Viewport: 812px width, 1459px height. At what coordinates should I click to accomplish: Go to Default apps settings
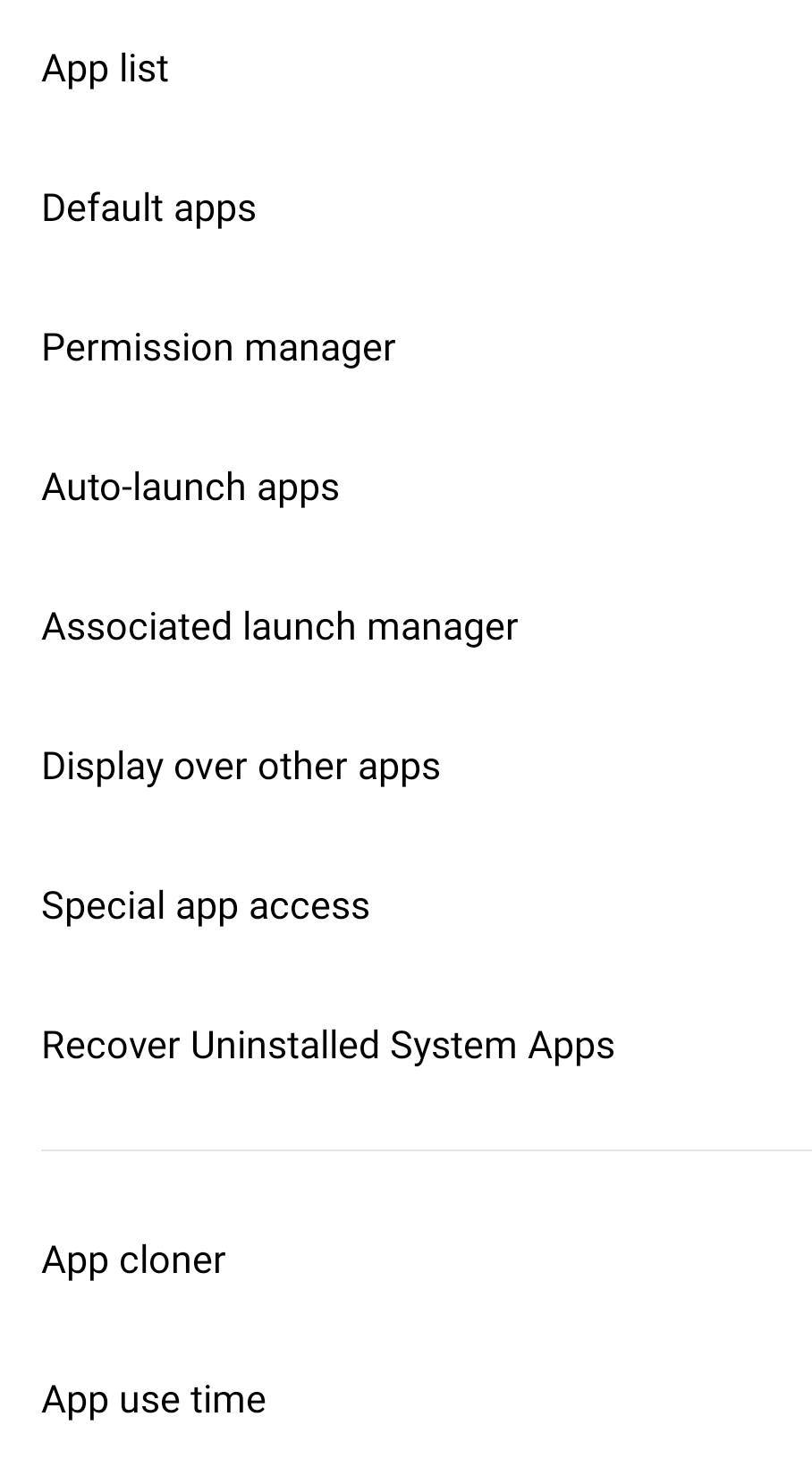[149, 208]
